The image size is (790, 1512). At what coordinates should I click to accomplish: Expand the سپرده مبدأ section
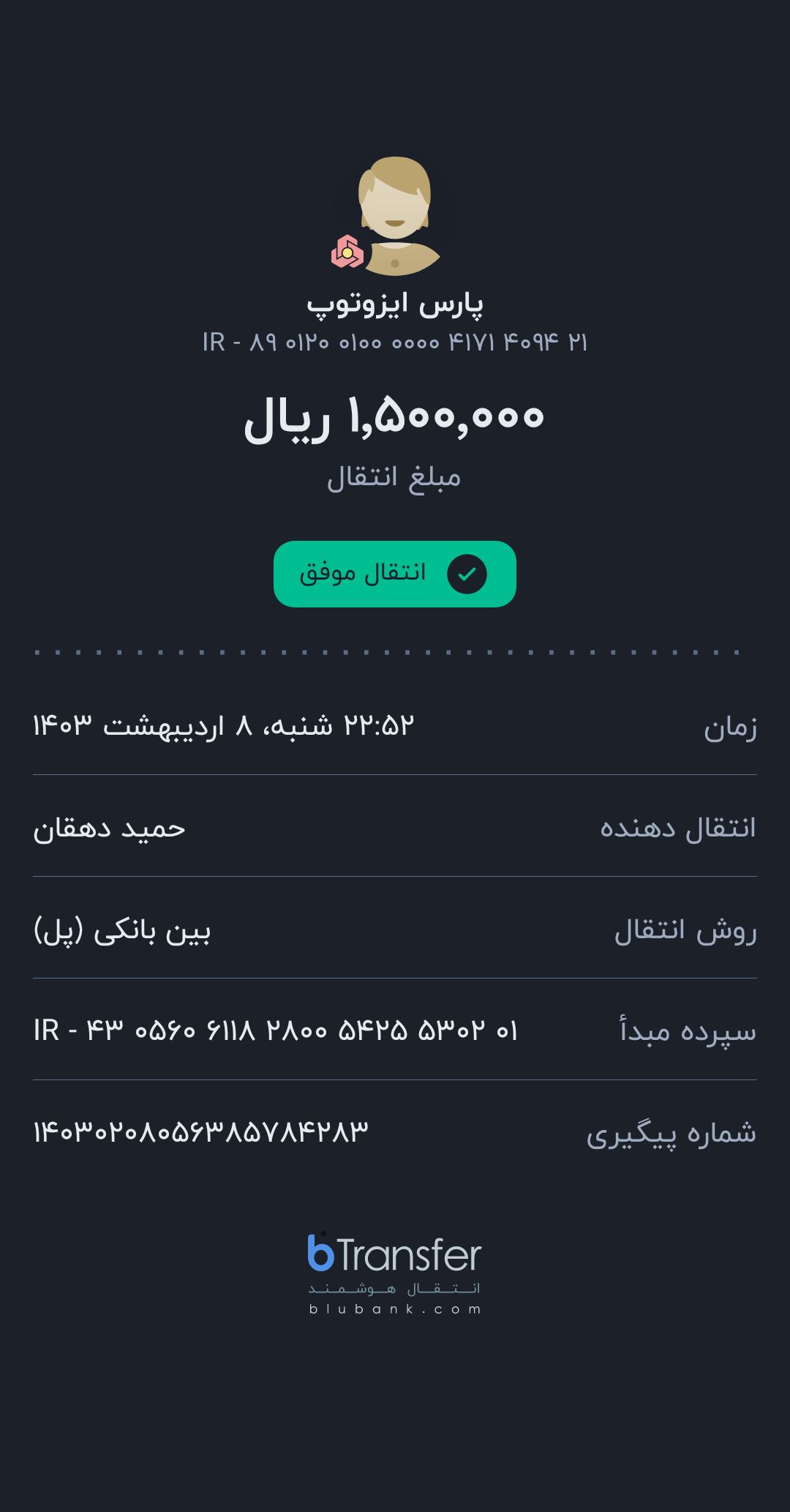(x=395, y=1030)
